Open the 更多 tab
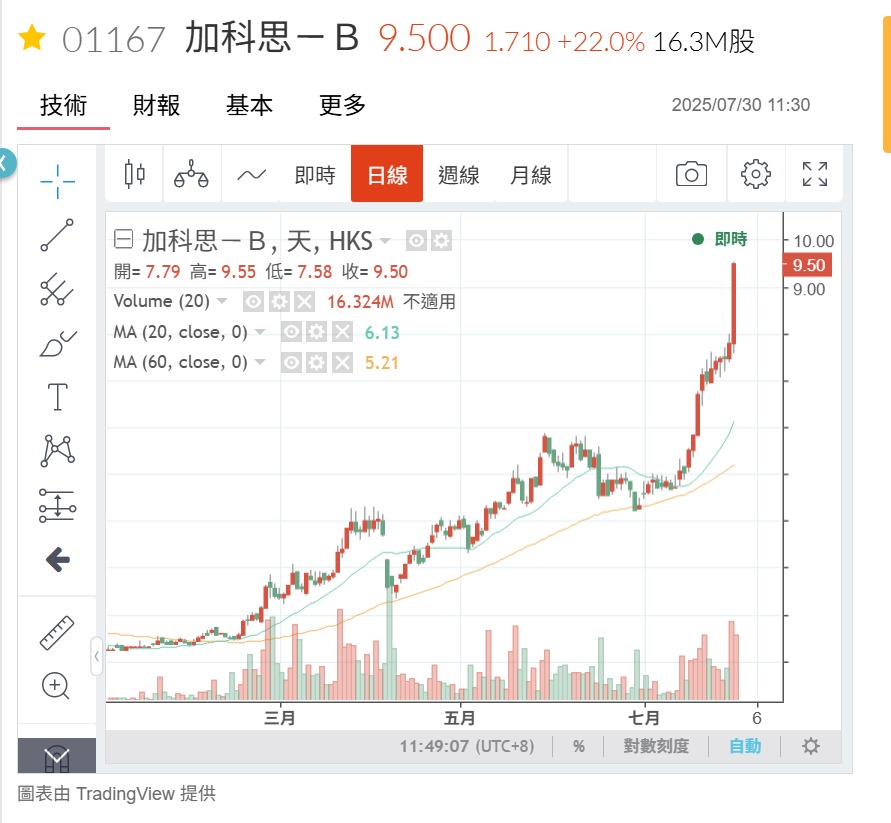The height and width of the screenshot is (823, 891). coord(342,105)
